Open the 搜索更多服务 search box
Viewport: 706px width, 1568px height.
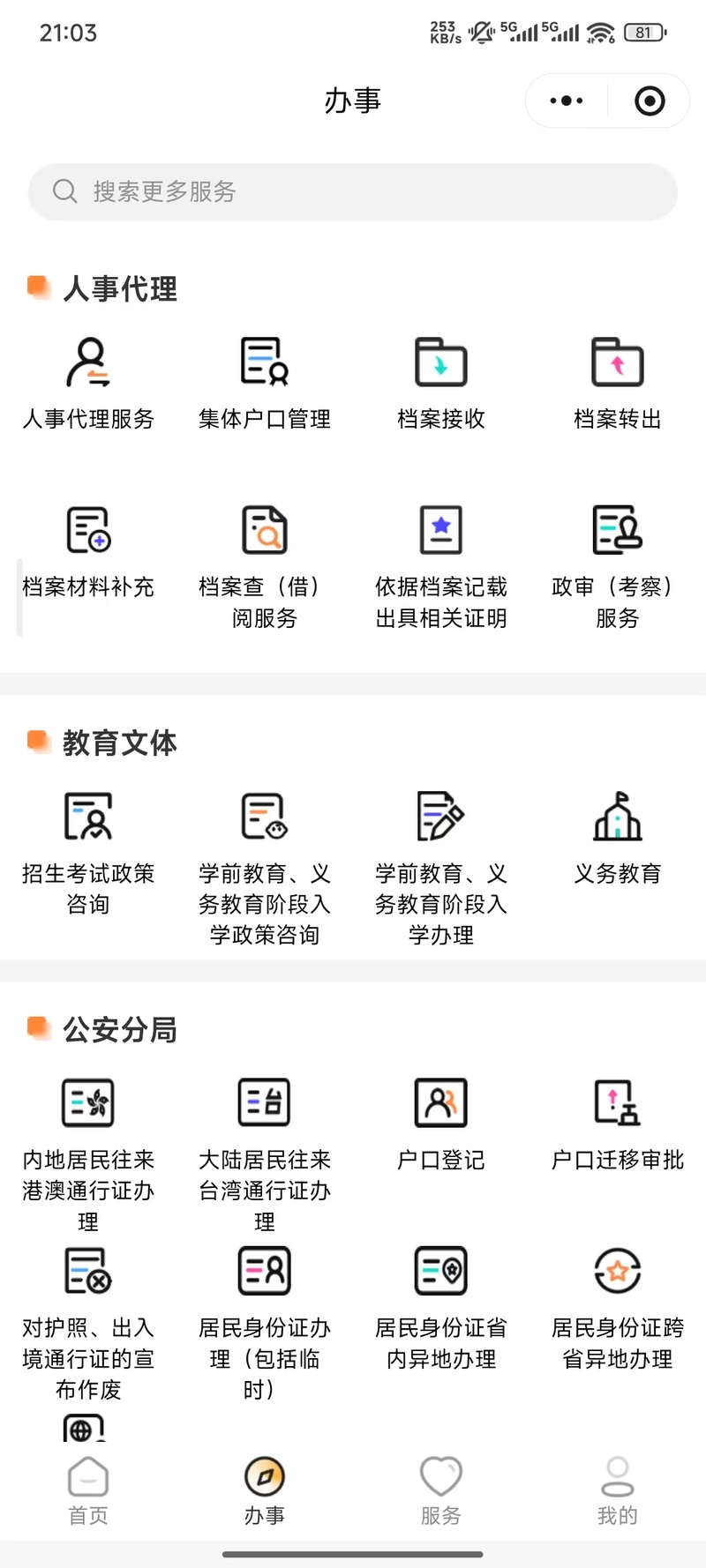click(x=353, y=191)
